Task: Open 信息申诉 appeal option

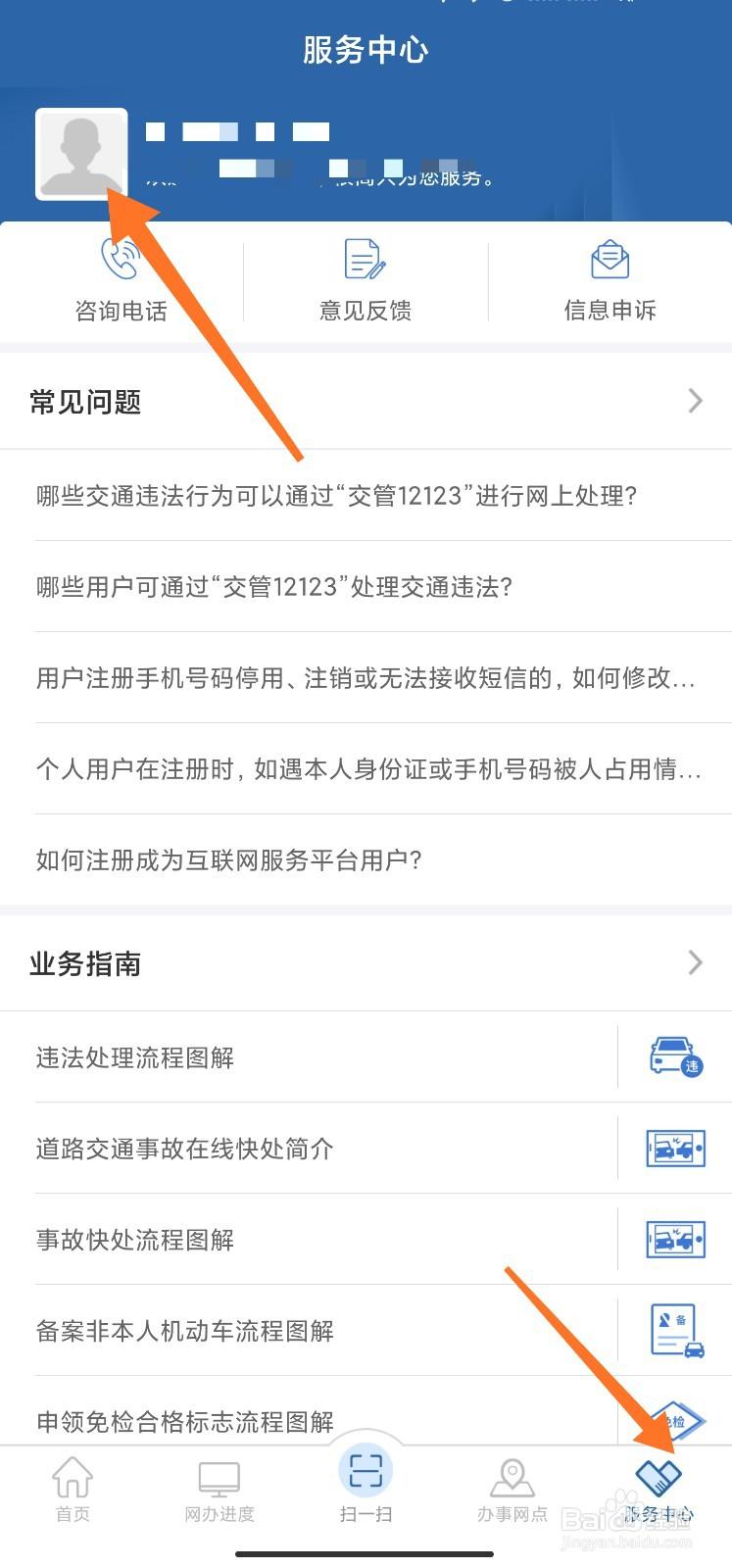Action: (610, 281)
